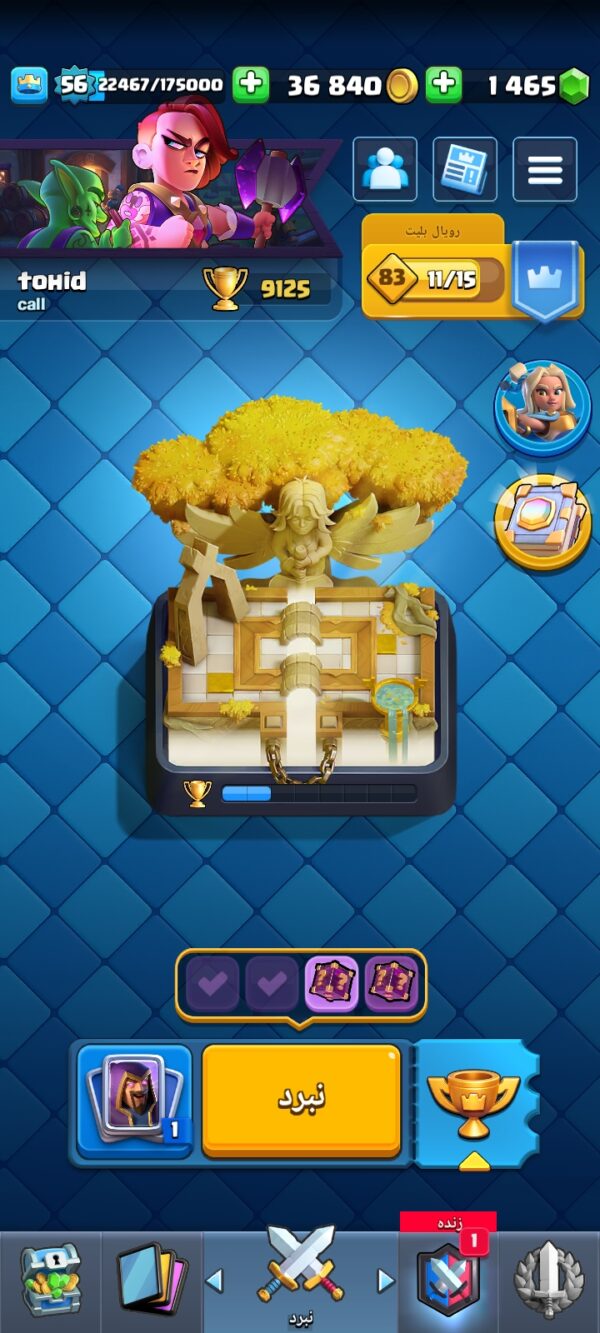
Task: Open the mystery box rewards row
Action: coord(301,985)
